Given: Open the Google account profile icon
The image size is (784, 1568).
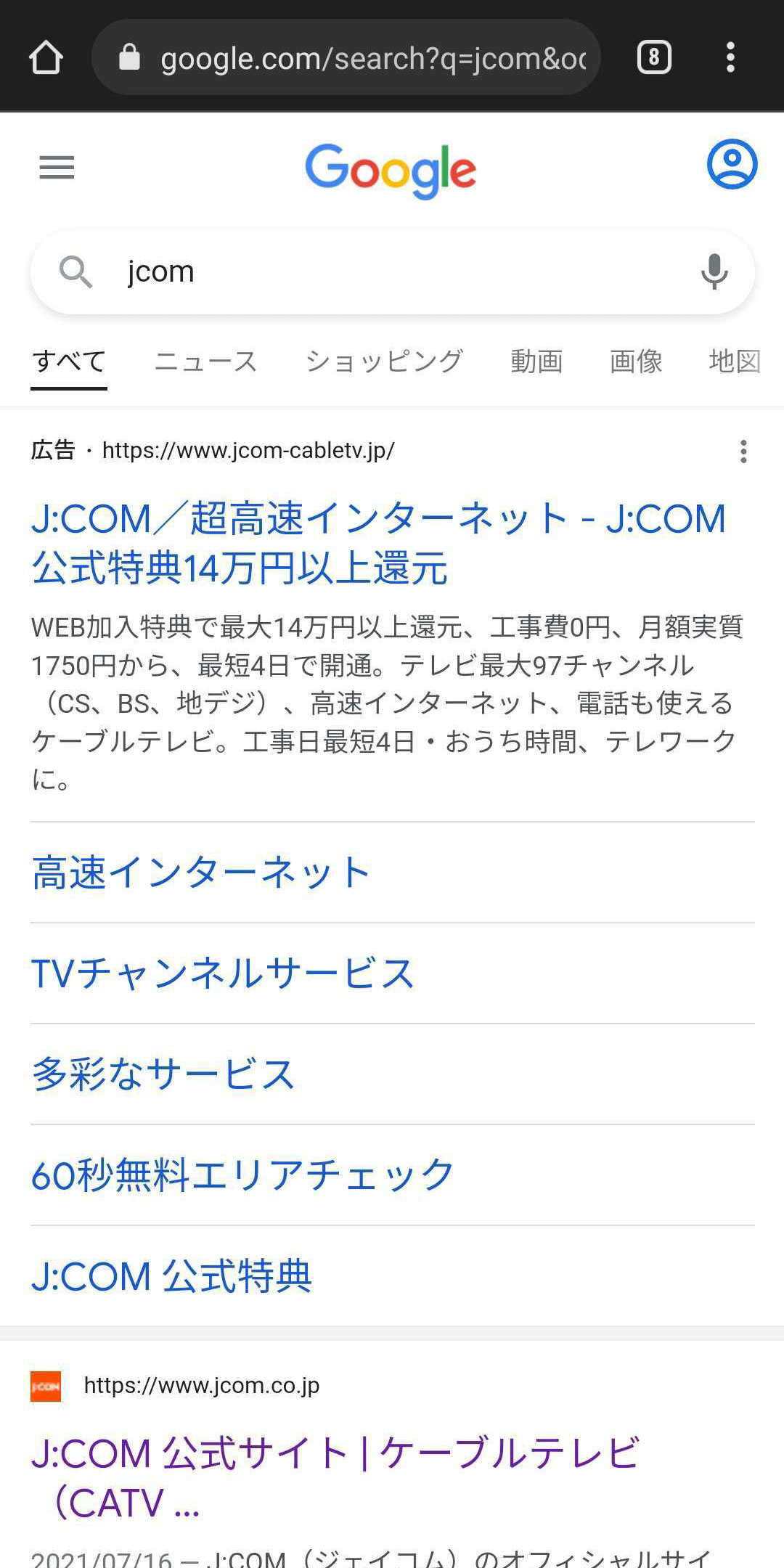Looking at the screenshot, I should click(x=732, y=164).
